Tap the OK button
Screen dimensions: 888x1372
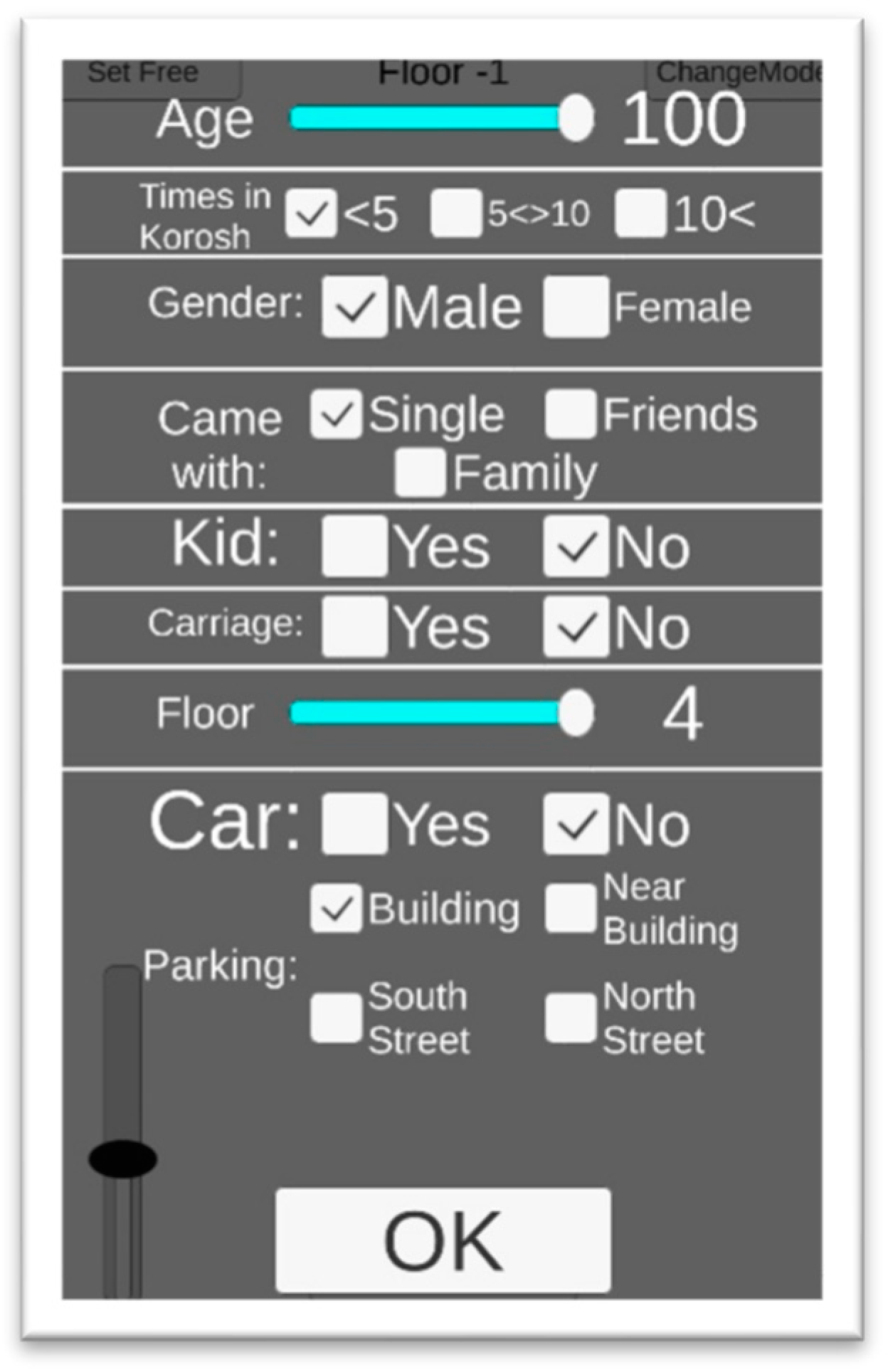pyautogui.click(x=443, y=1240)
